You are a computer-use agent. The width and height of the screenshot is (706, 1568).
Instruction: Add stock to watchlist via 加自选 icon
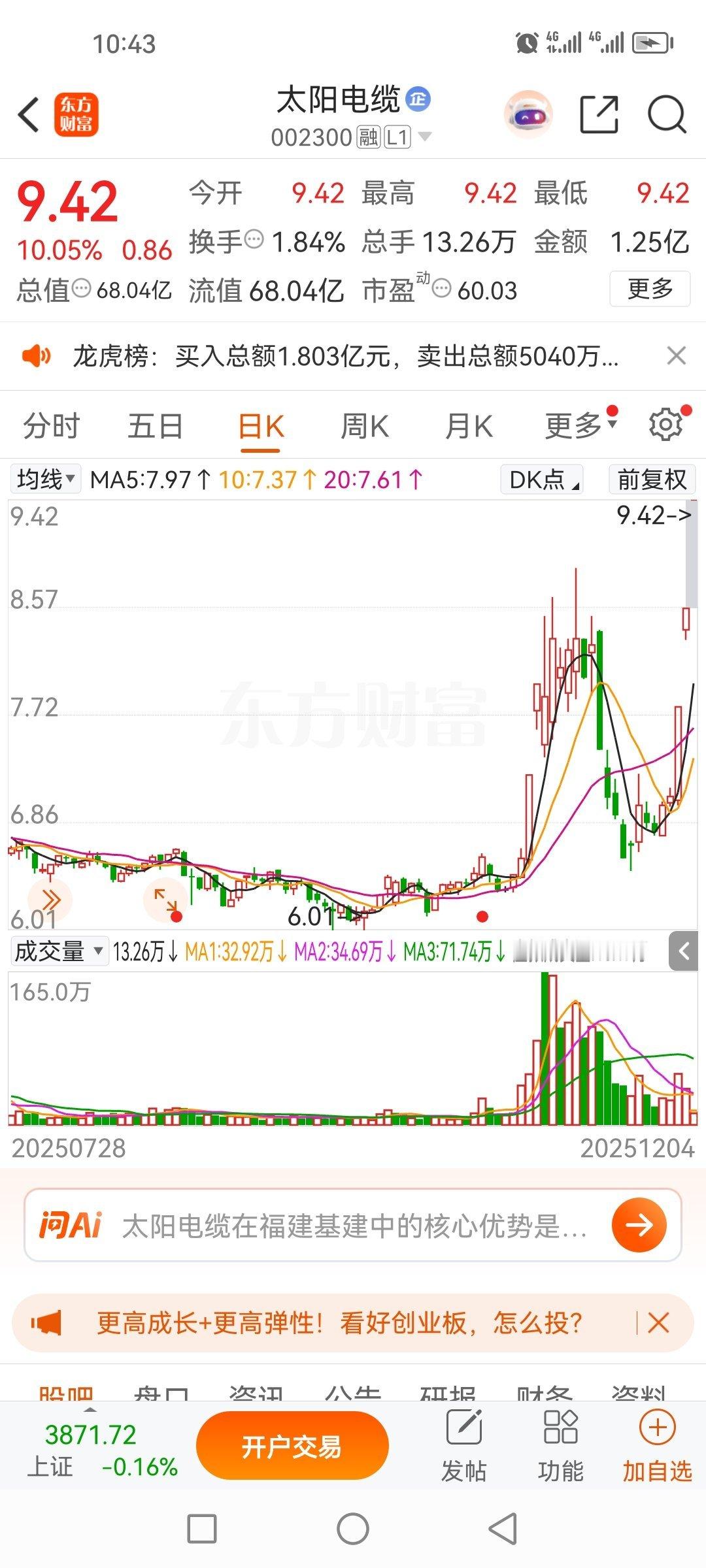point(656,1431)
